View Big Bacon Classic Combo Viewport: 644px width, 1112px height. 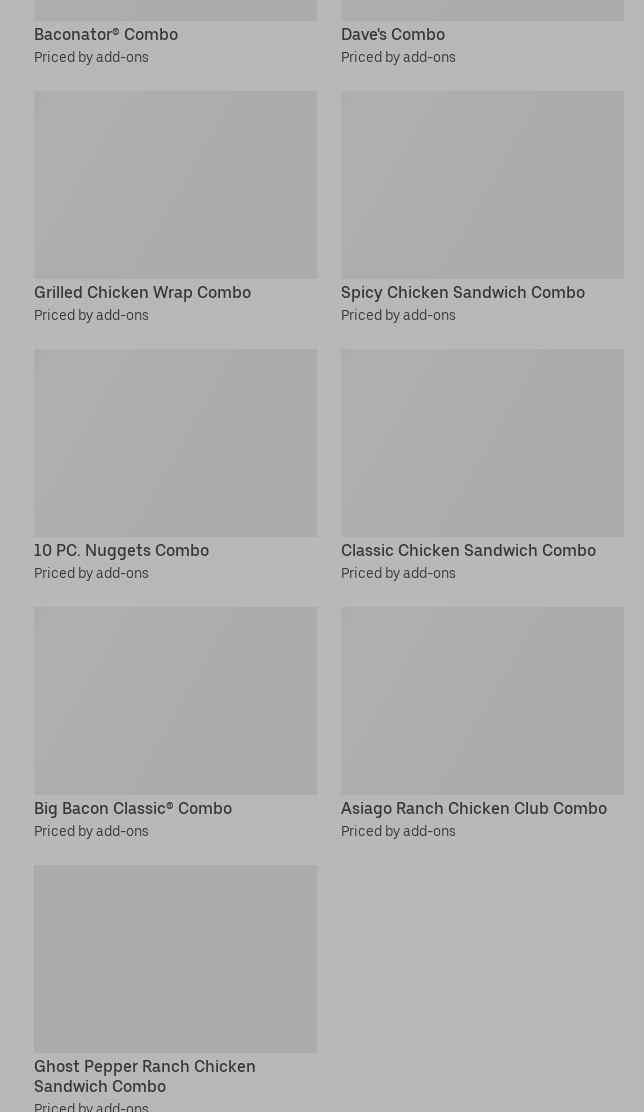click(x=175, y=702)
